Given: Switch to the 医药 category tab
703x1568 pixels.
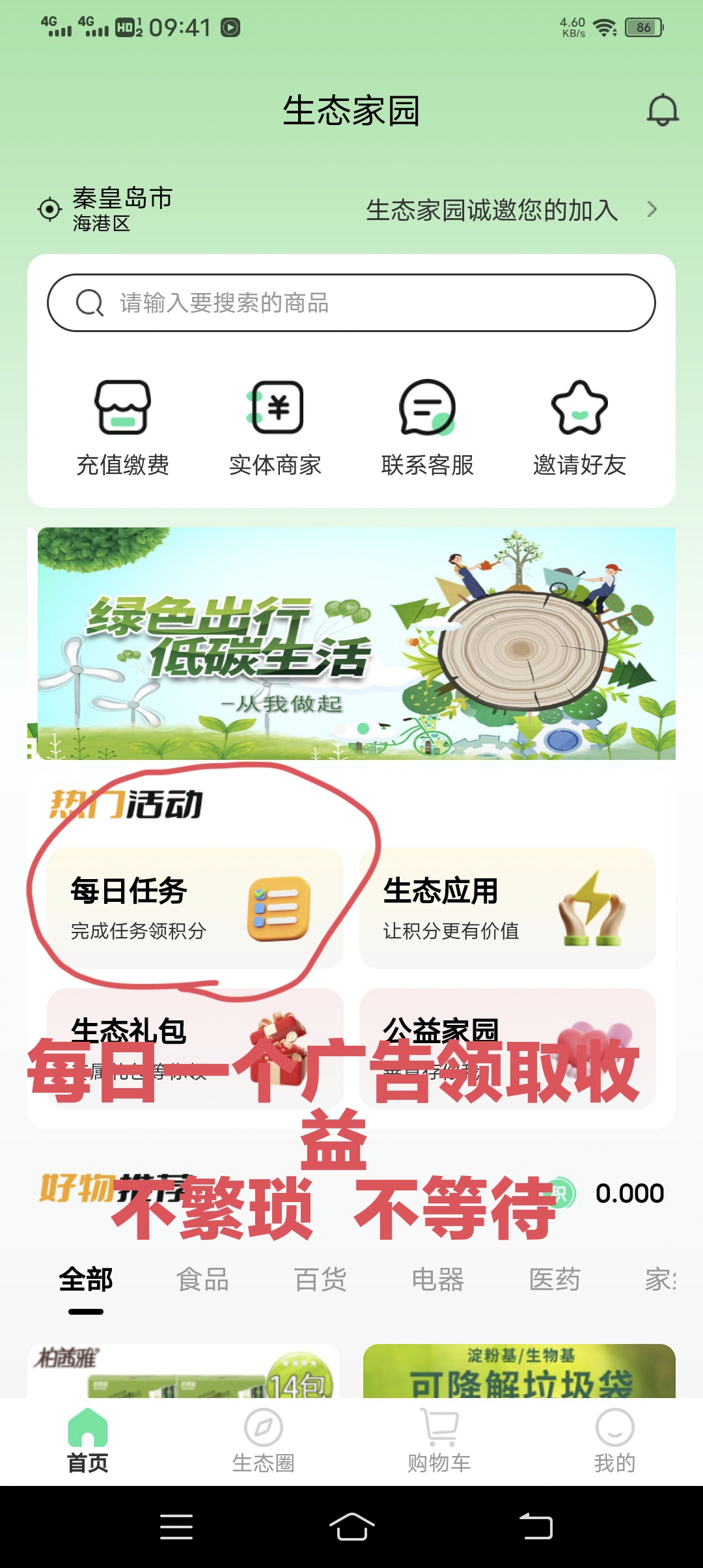Looking at the screenshot, I should pos(555,1280).
